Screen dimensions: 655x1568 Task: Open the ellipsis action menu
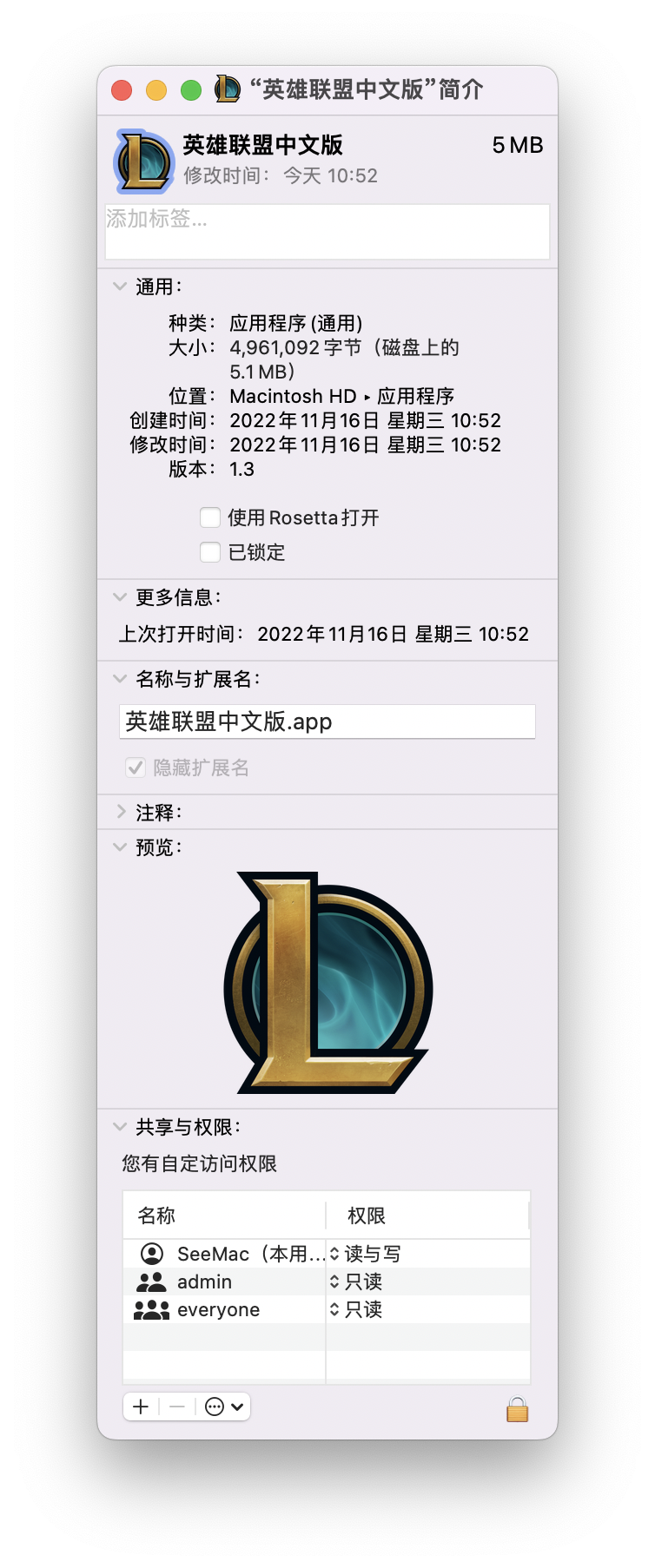(224, 1407)
